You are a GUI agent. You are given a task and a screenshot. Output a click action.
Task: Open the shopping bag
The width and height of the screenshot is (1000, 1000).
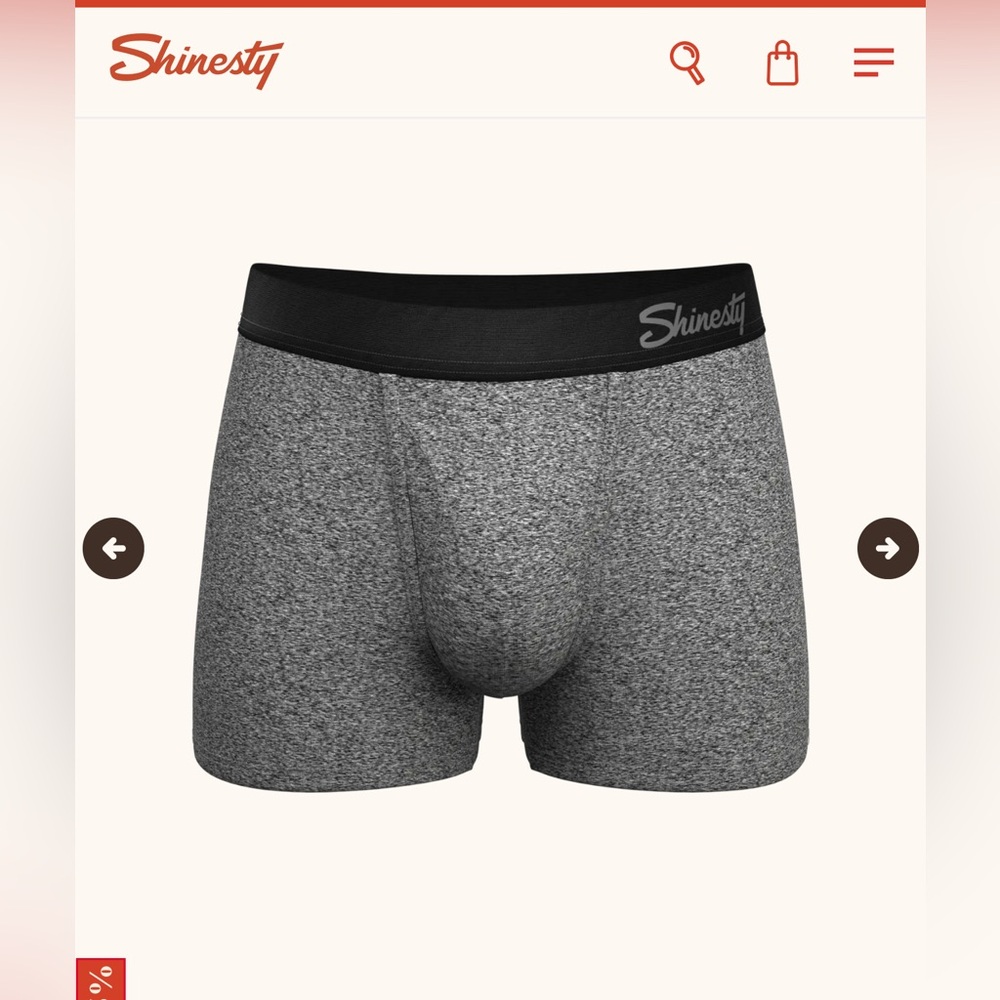pyautogui.click(x=782, y=63)
